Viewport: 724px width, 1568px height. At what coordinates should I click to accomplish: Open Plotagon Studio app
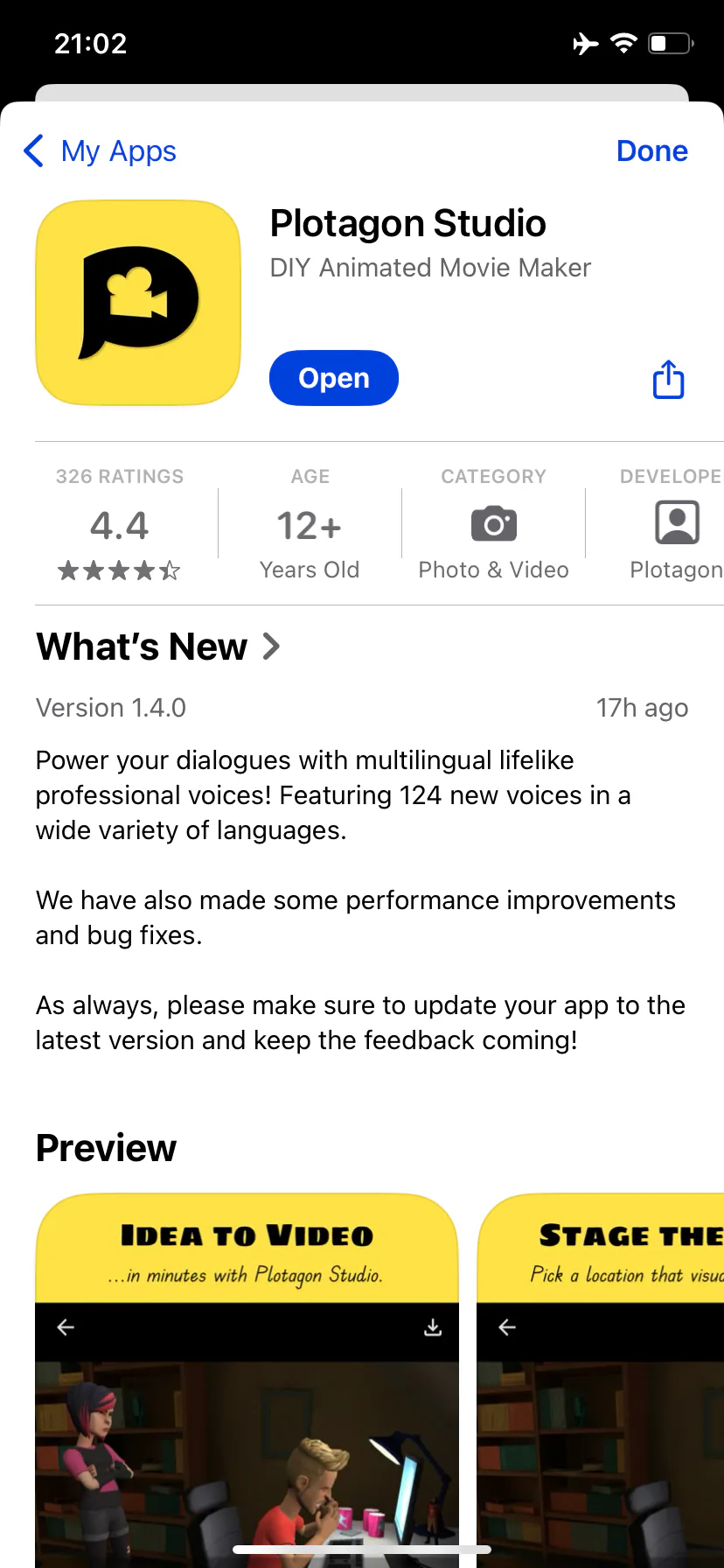(334, 378)
